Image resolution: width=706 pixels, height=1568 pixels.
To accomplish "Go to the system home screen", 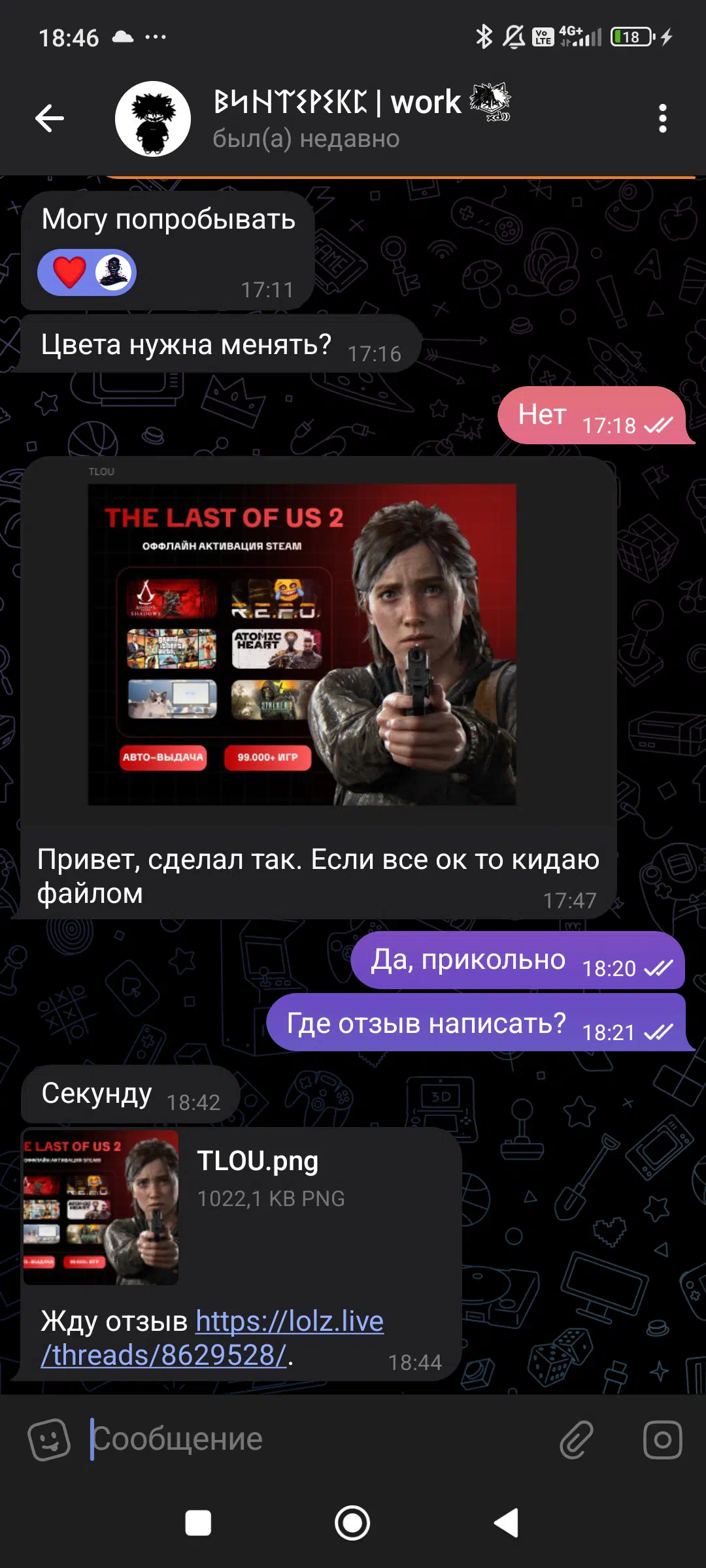I will (352, 1523).
